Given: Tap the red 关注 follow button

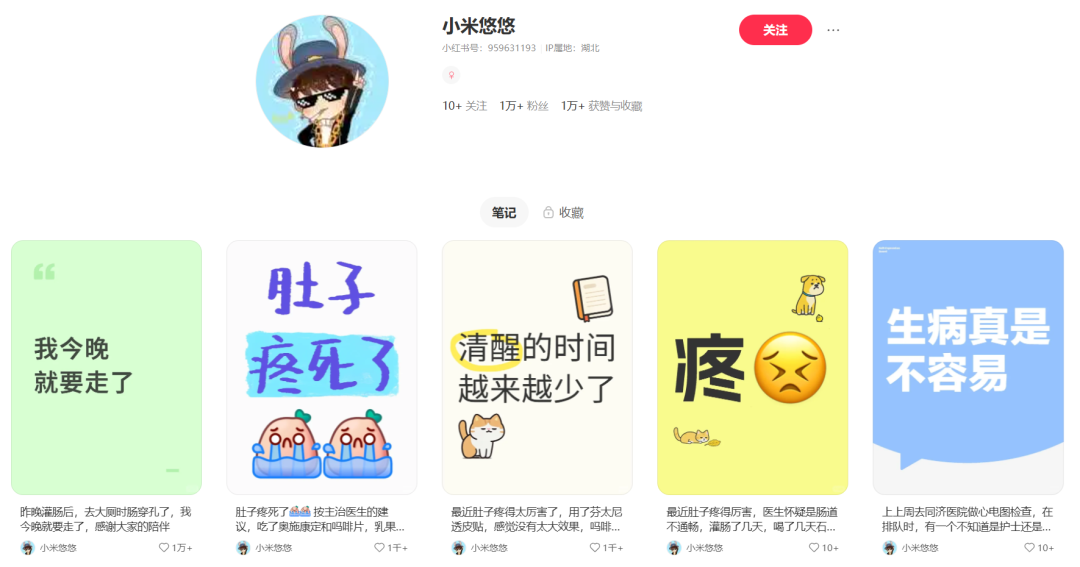Looking at the screenshot, I should (x=775, y=30).
